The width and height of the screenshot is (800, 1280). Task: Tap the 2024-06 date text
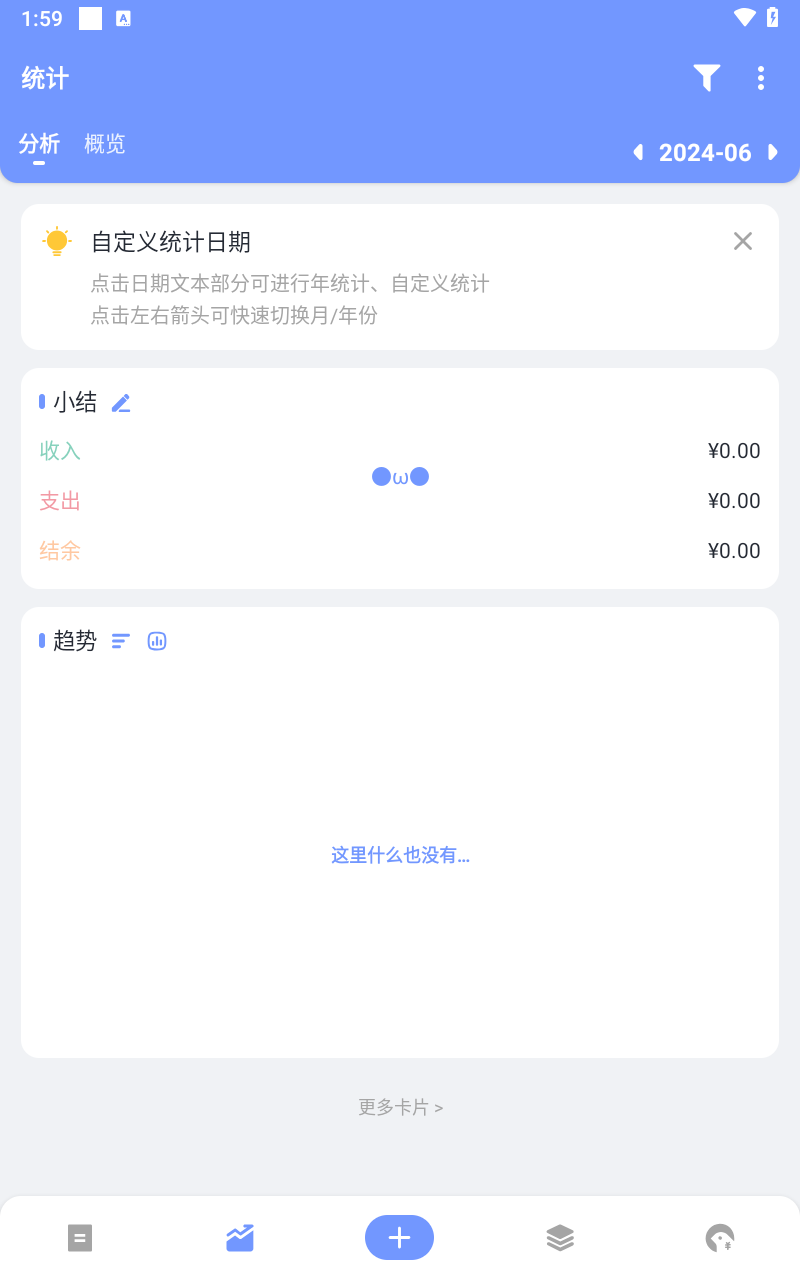[x=705, y=152]
